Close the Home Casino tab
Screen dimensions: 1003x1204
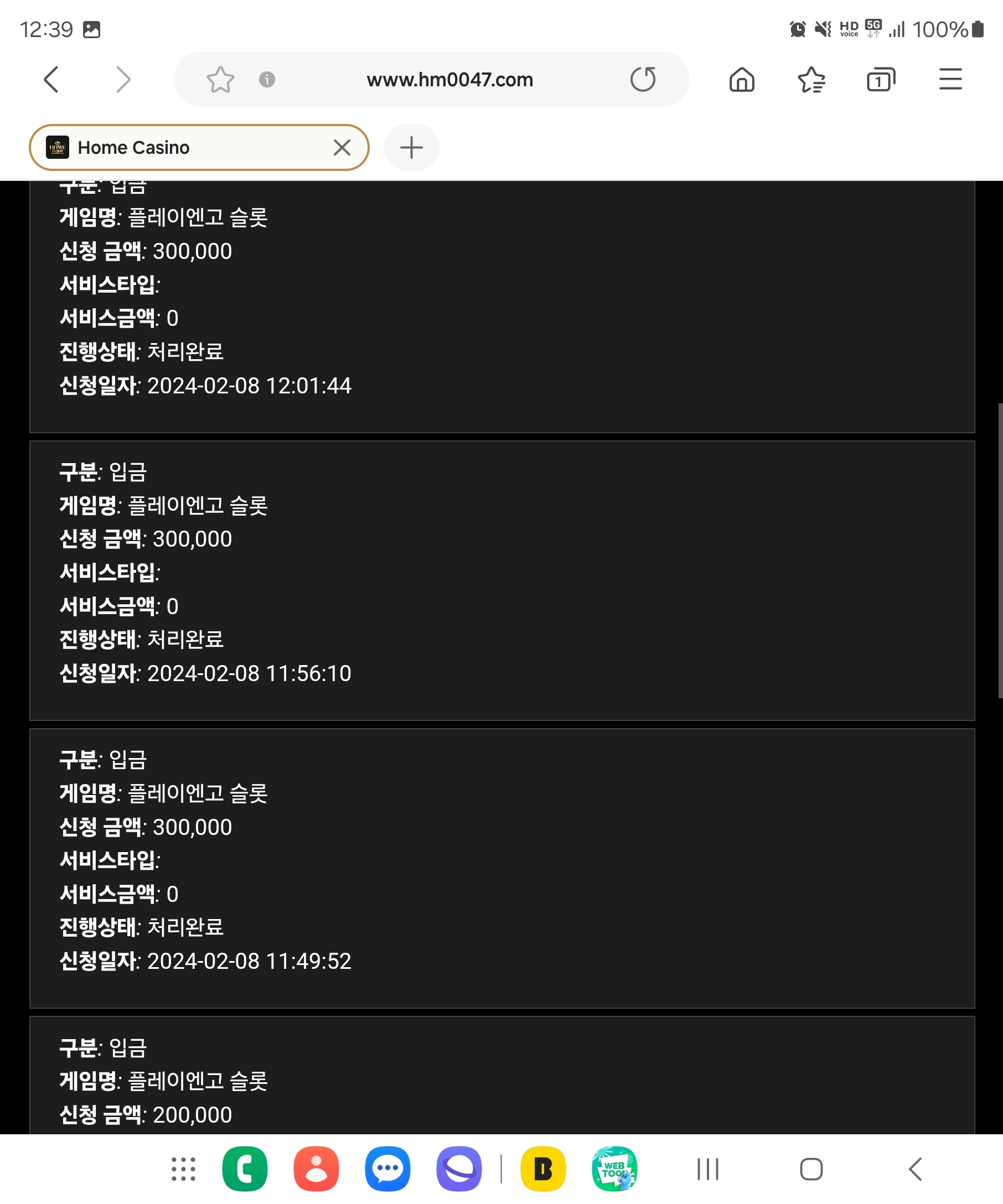[342, 147]
